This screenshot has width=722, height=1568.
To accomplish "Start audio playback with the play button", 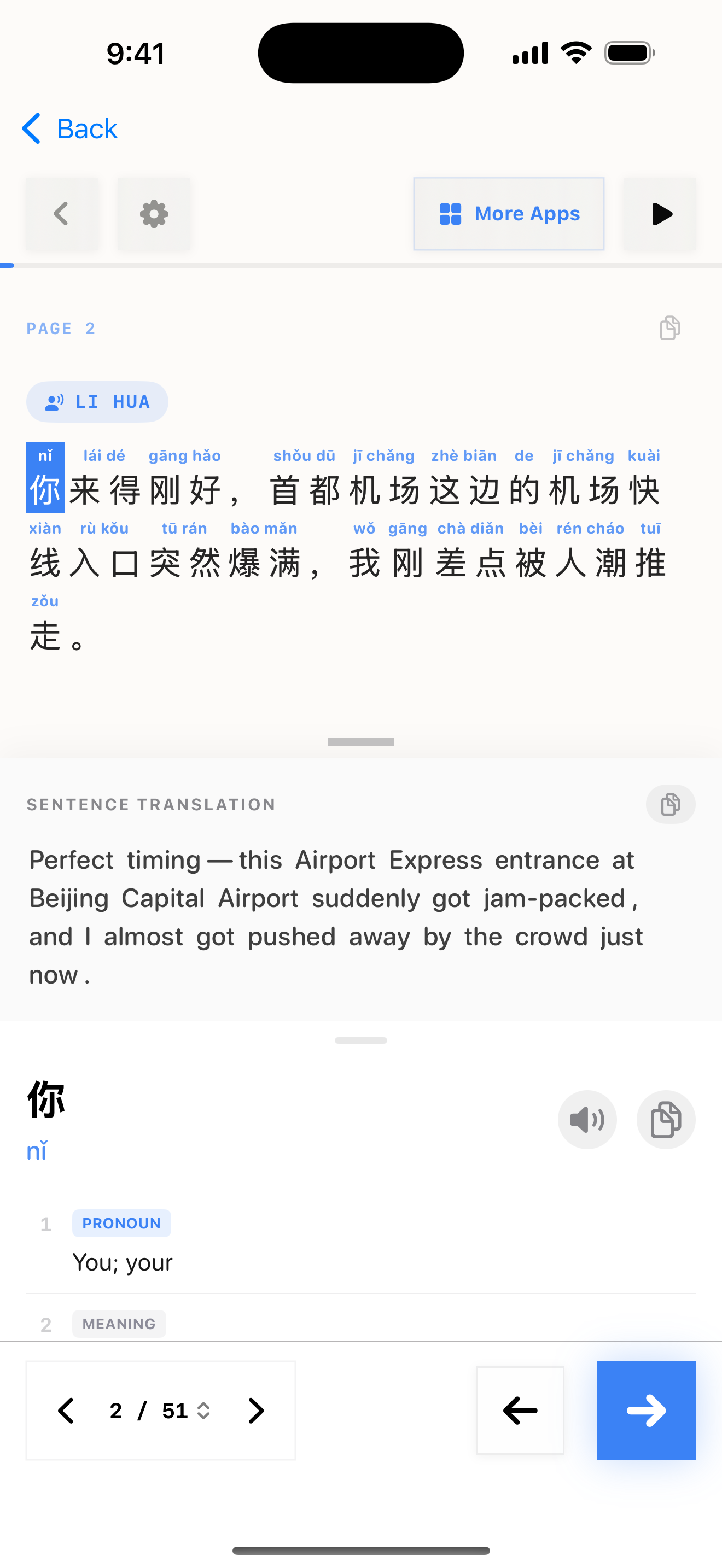I will click(x=659, y=214).
